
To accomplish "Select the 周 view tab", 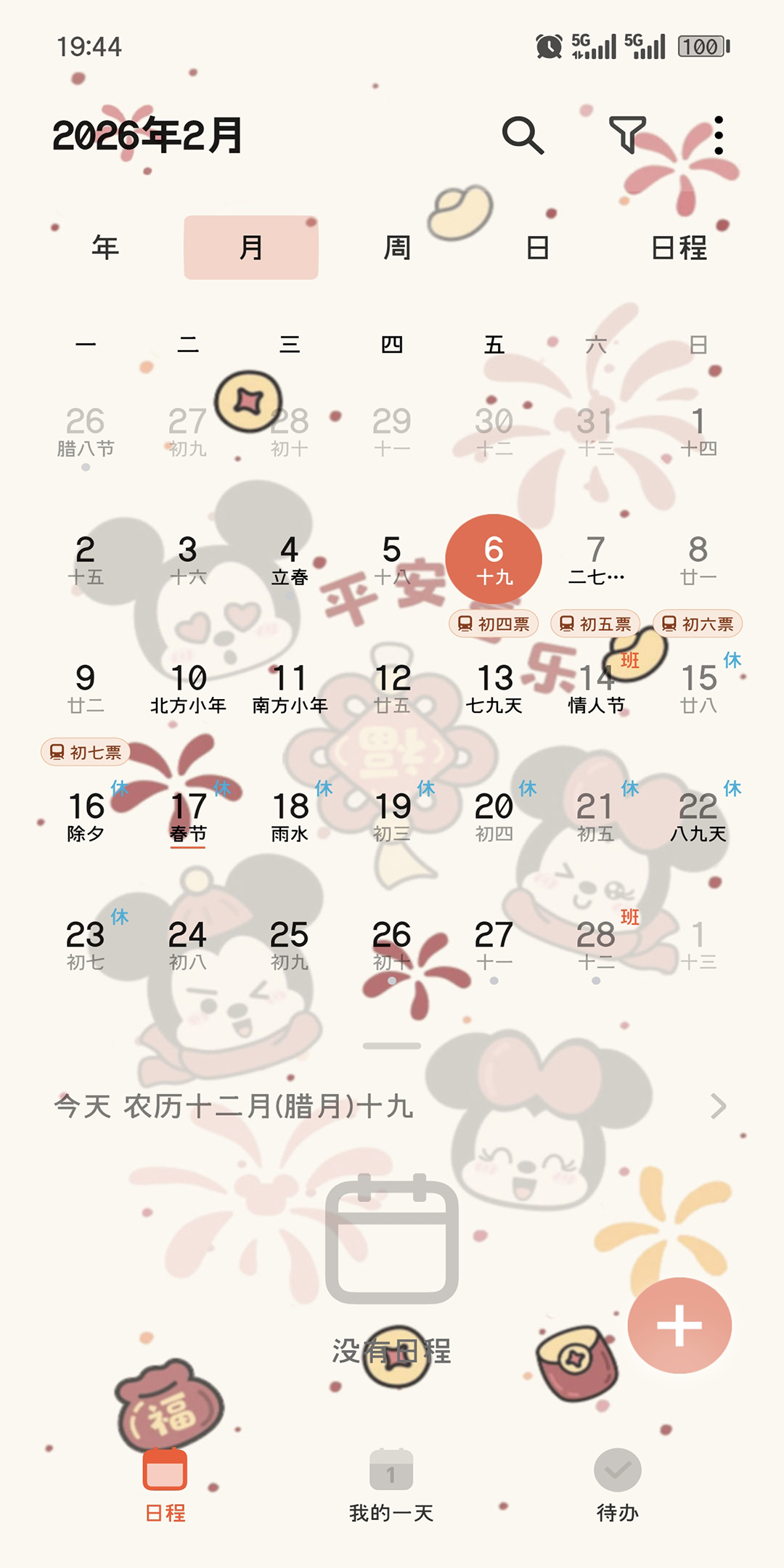I will tap(397, 248).
